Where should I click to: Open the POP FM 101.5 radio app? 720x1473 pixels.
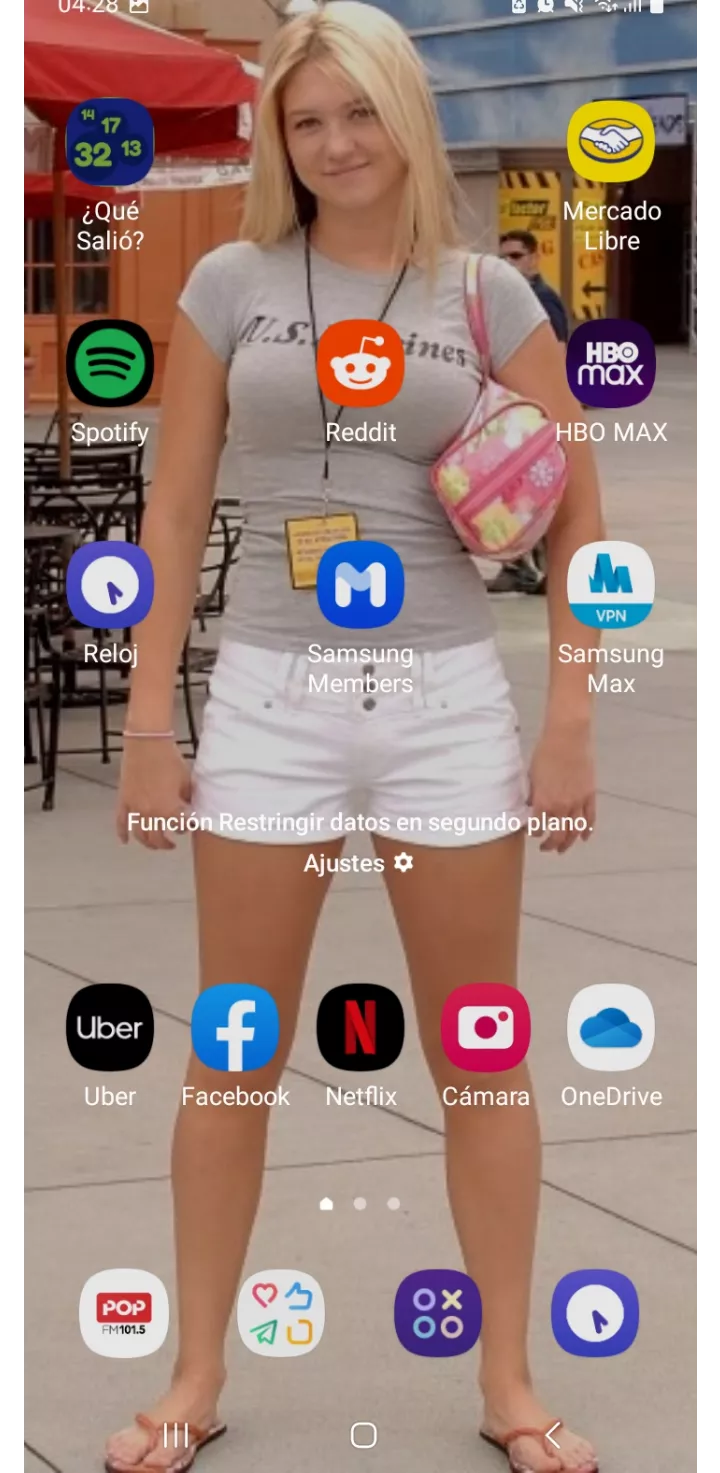click(124, 1313)
